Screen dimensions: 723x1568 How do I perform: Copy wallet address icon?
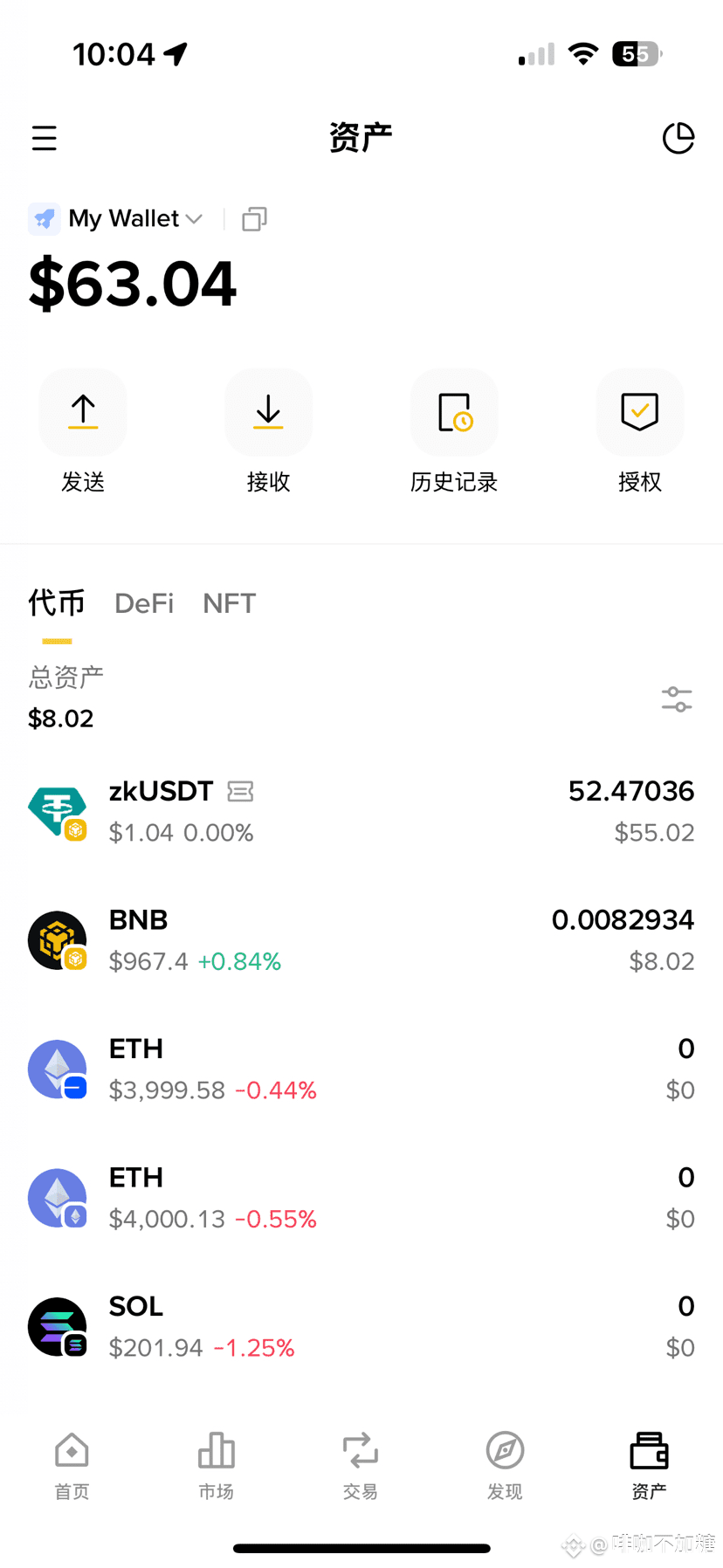coord(254,218)
